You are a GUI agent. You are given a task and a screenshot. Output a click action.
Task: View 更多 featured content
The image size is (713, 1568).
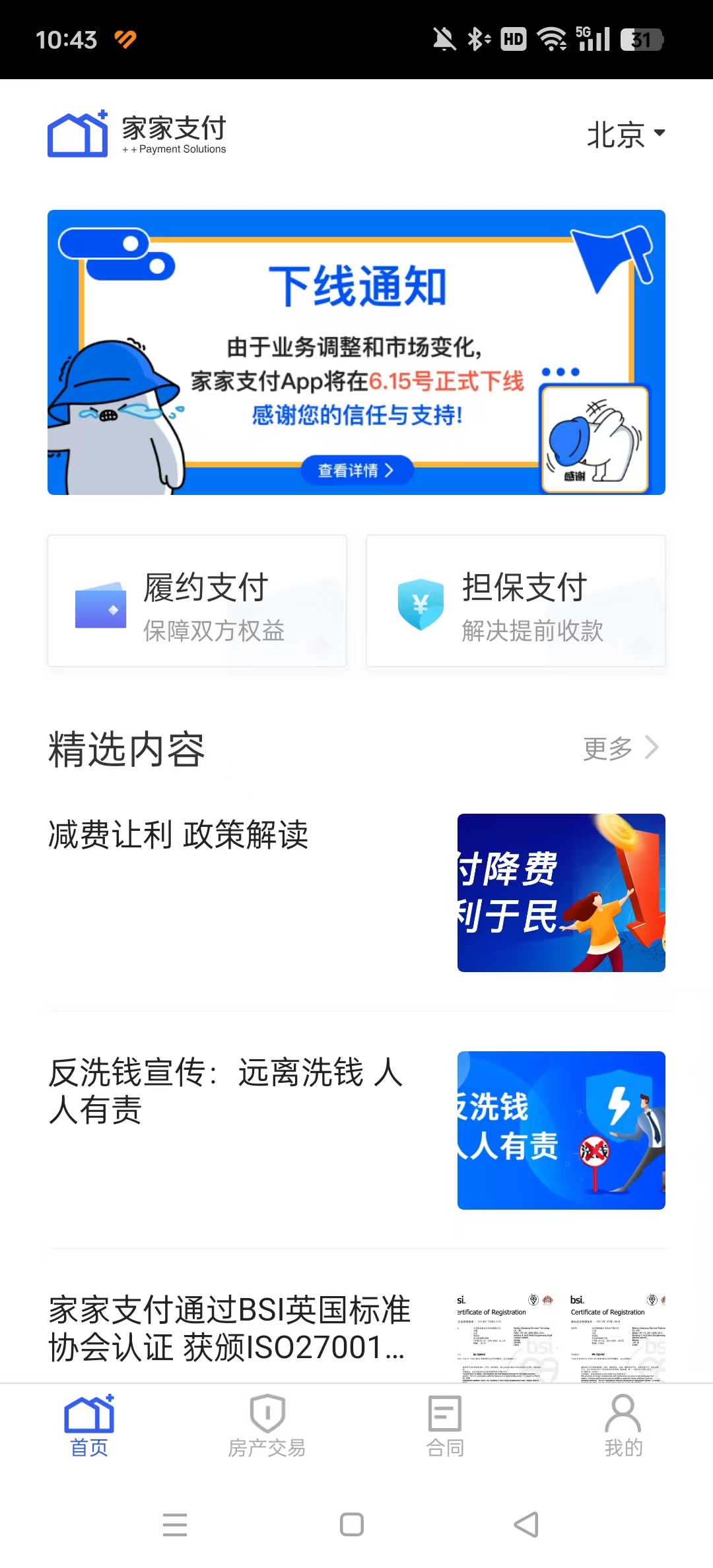[620, 748]
